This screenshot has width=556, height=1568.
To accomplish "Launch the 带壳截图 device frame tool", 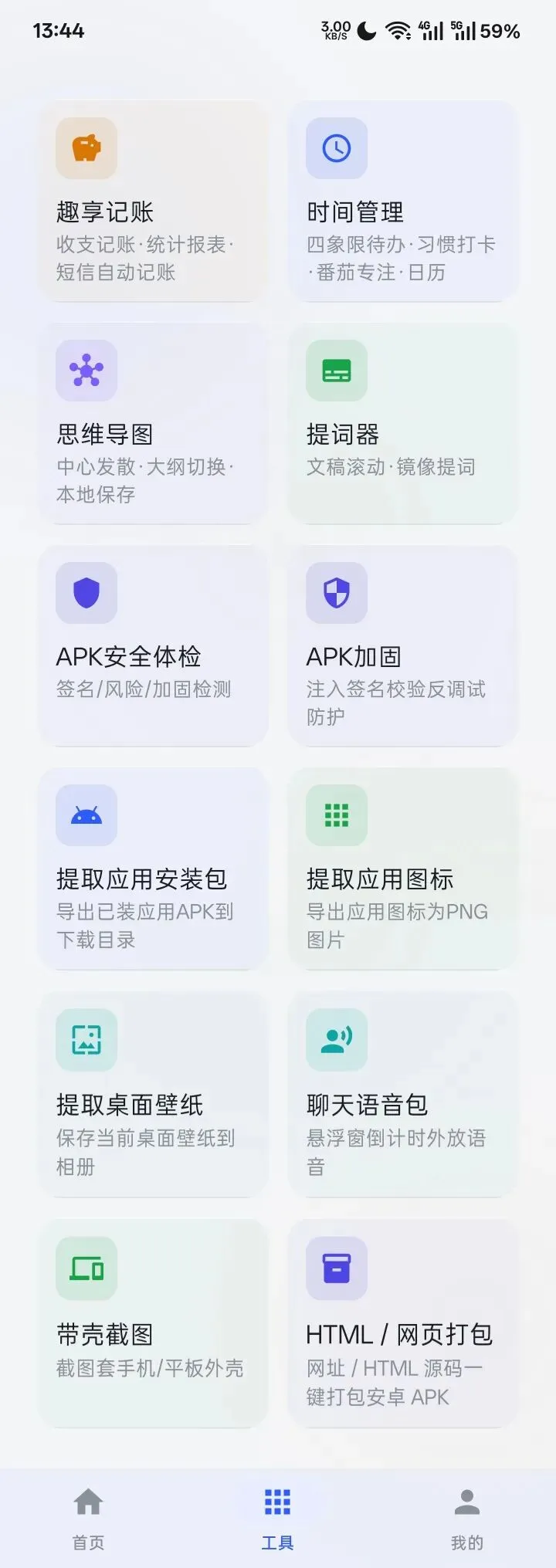I will pyautogui.click(x=153, y=1323).
